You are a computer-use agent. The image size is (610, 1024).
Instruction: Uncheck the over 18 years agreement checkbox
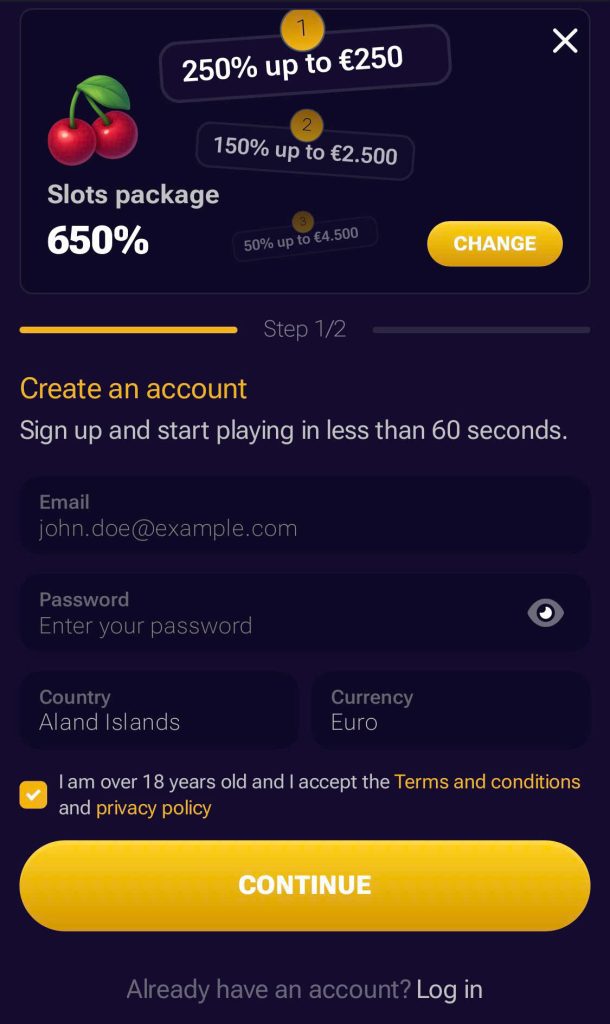pyautogui.click(x=33, y=795)
